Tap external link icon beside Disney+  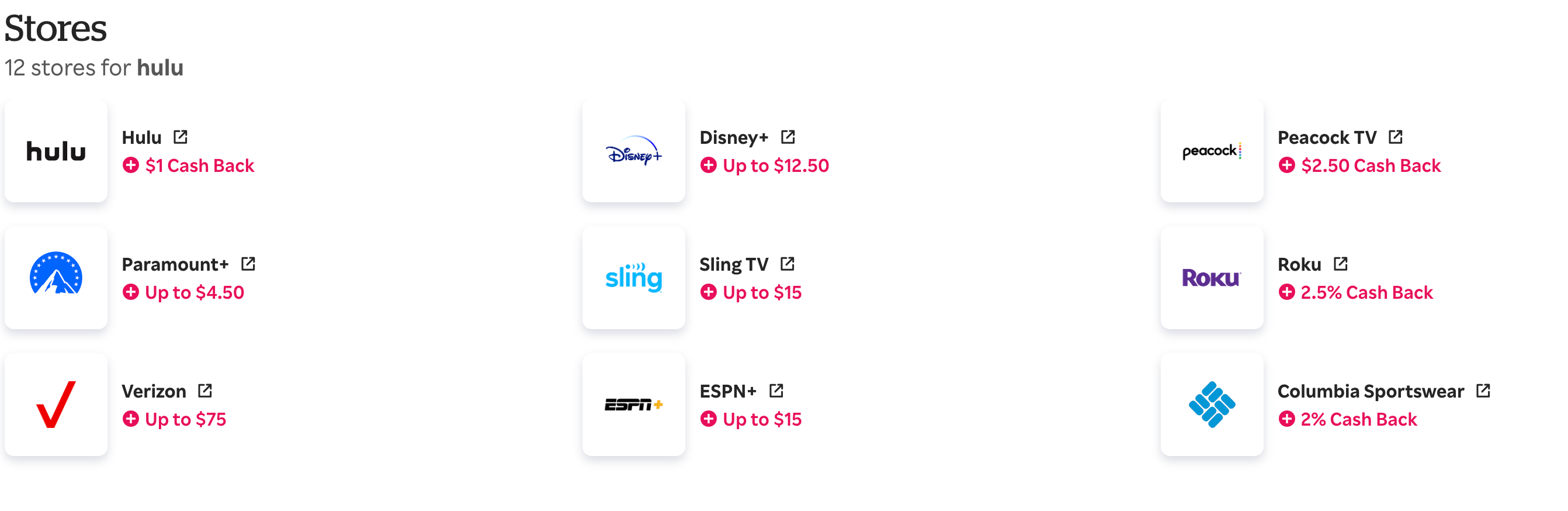tap(788, 137)
